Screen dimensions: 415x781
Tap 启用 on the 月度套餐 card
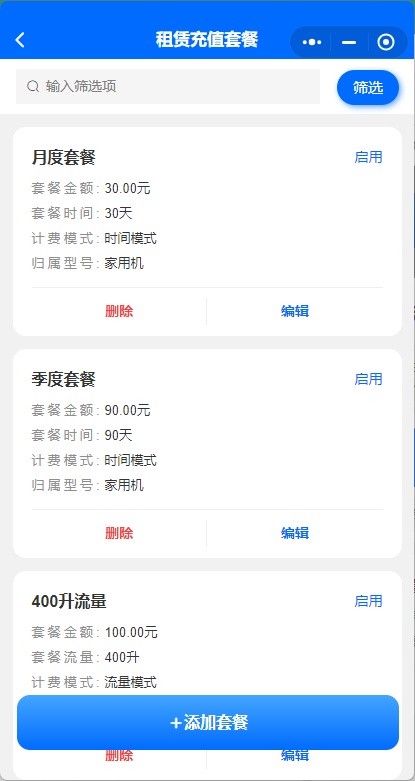click(x=368, y=157)
